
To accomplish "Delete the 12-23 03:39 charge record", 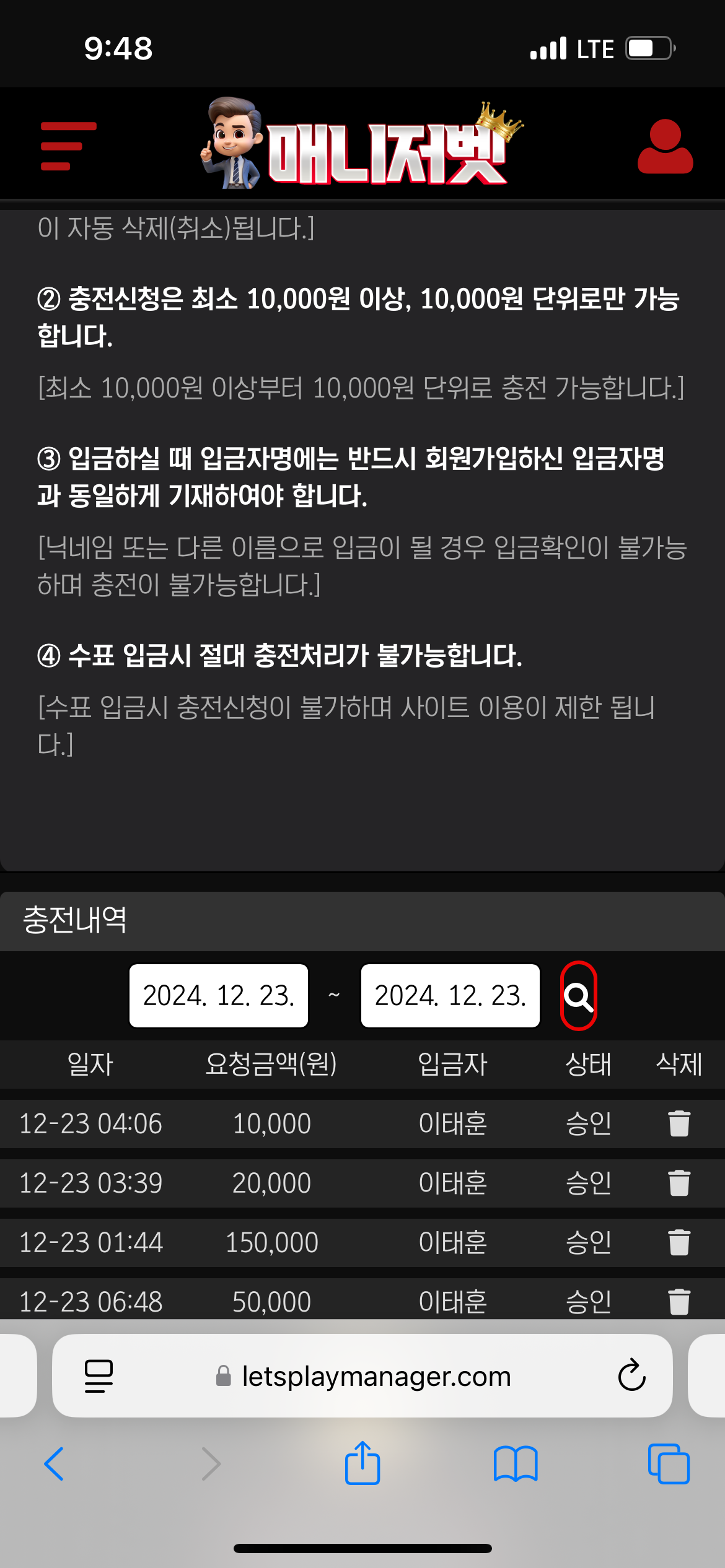I will tap(679, 1183).
